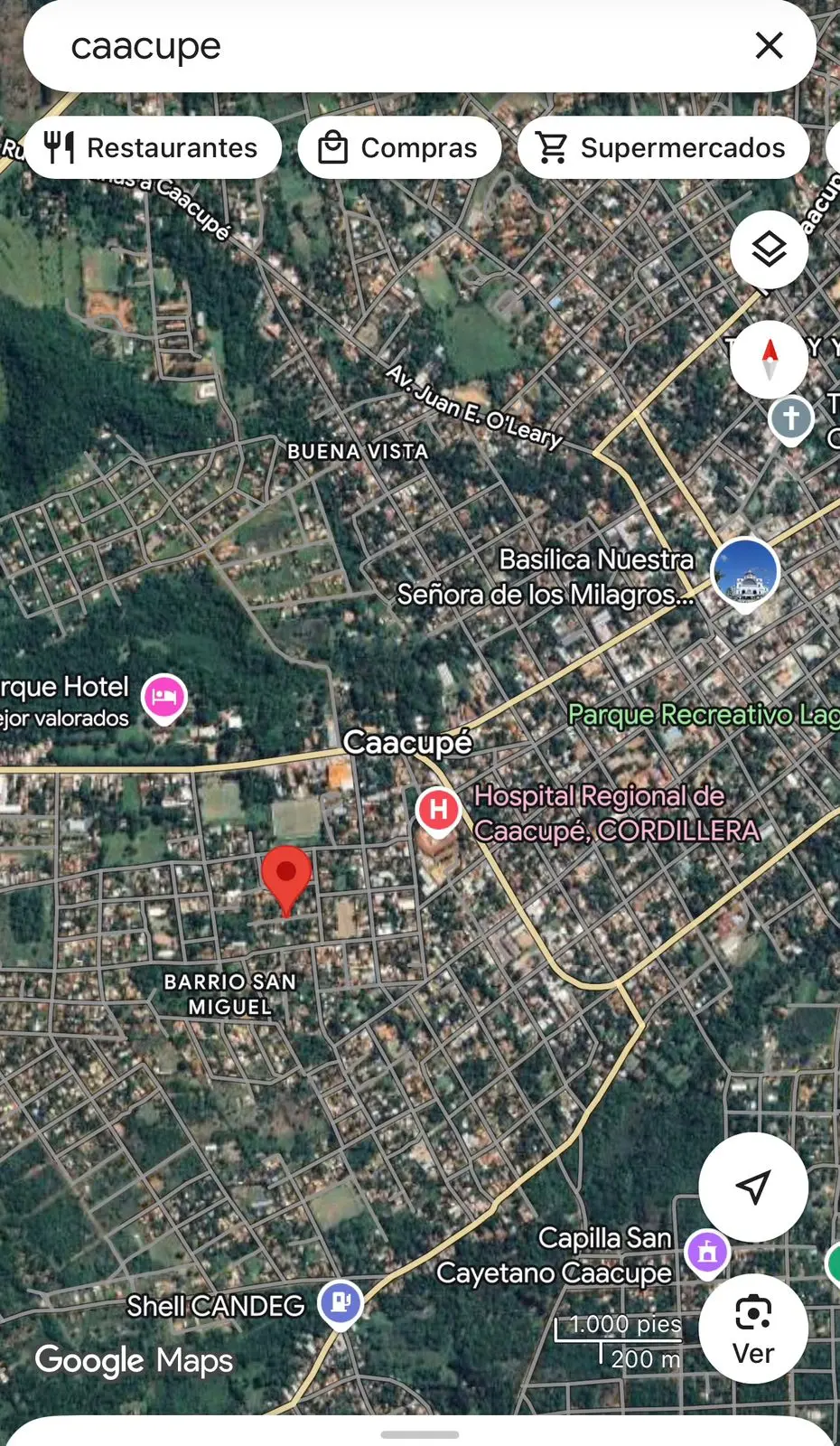Open the Ver camera view
Screen dimensions: 840x1446
(x=752, y=1328)
